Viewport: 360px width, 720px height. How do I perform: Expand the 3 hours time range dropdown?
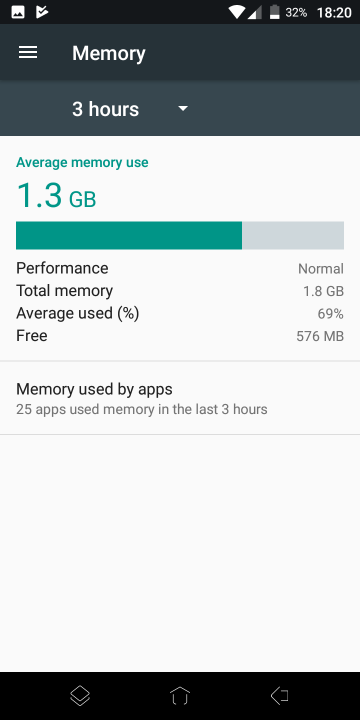[130, 109]
